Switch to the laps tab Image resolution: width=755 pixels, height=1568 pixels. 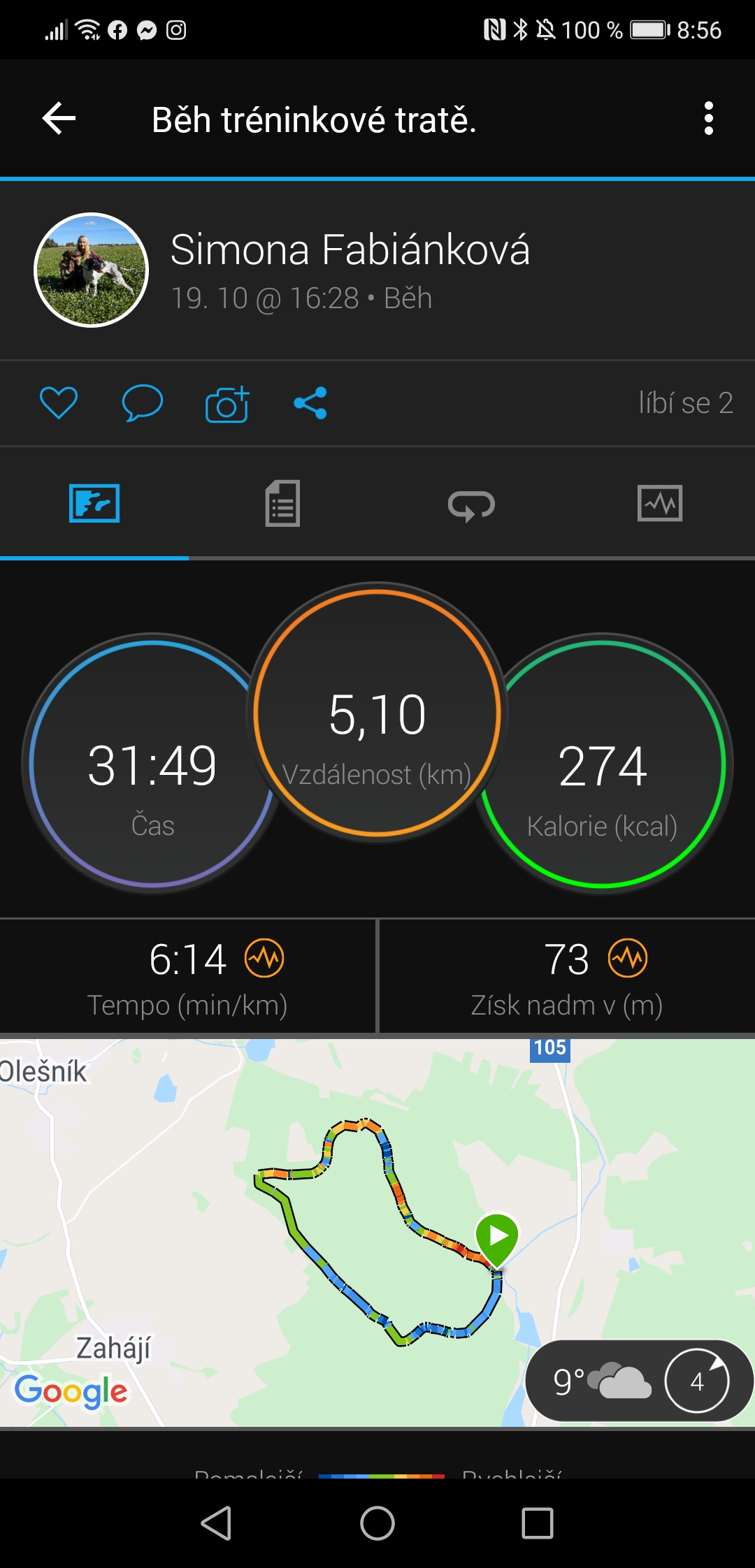(472, 503)
